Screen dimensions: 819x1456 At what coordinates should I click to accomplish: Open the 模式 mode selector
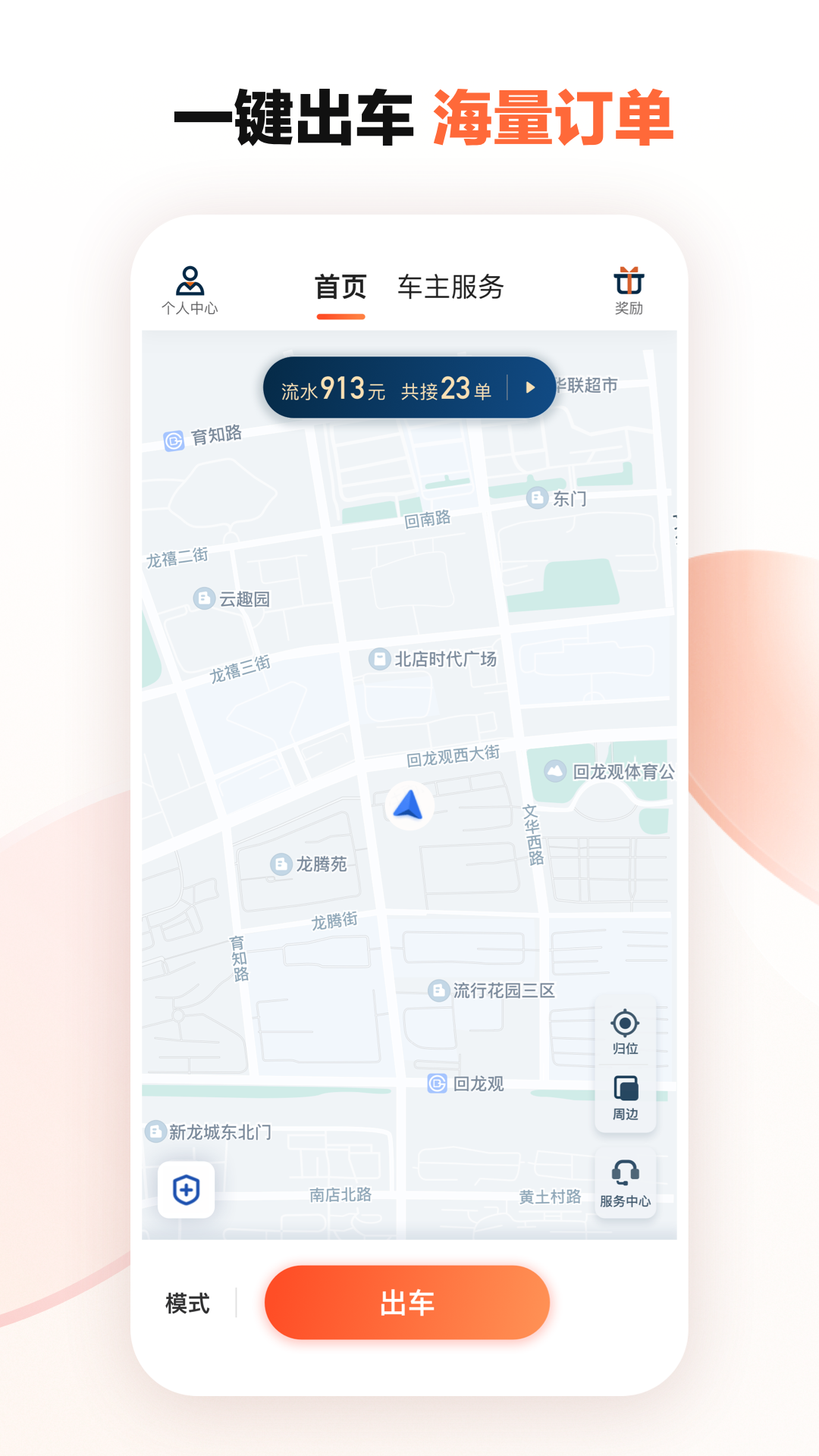pos(186,1302)
